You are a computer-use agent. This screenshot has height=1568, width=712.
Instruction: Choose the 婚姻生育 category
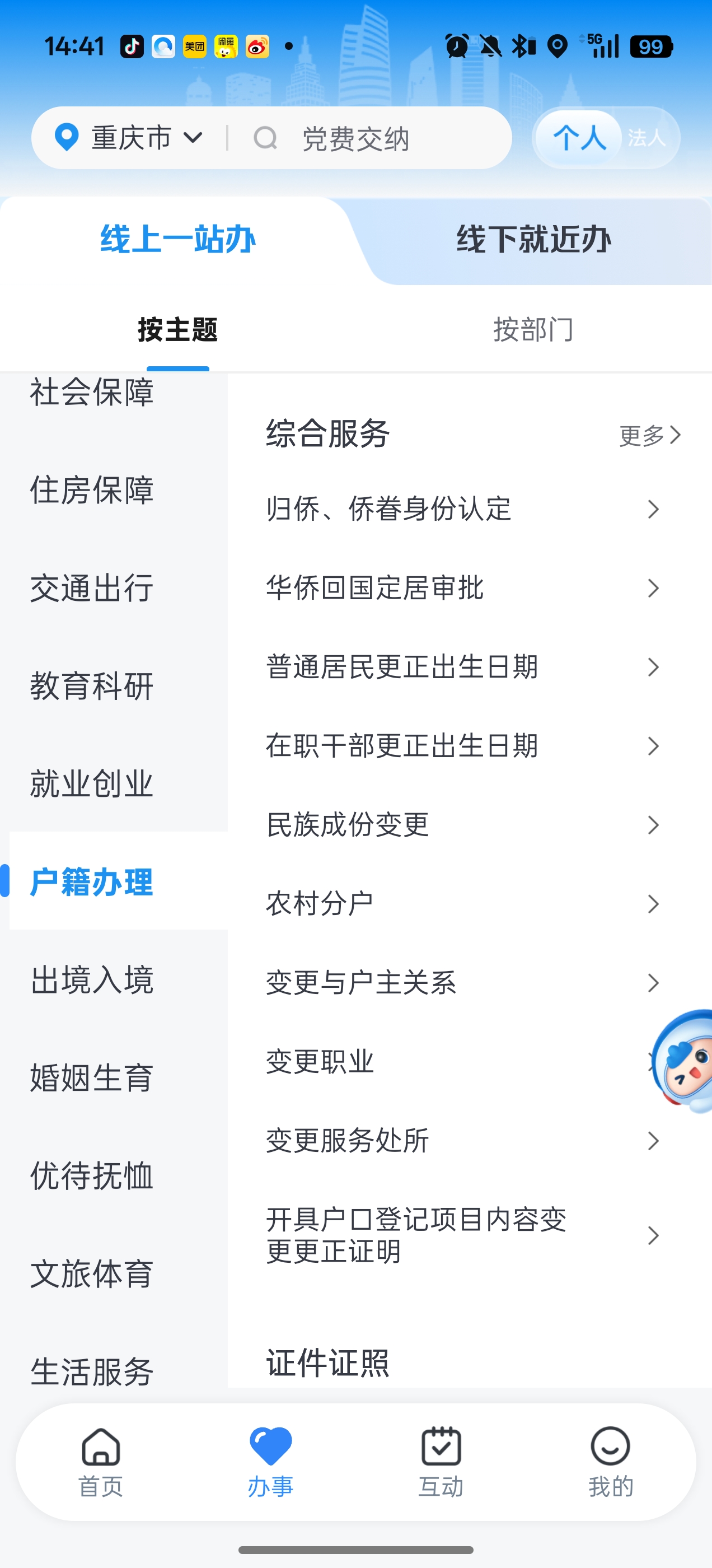click(92, 1078)
